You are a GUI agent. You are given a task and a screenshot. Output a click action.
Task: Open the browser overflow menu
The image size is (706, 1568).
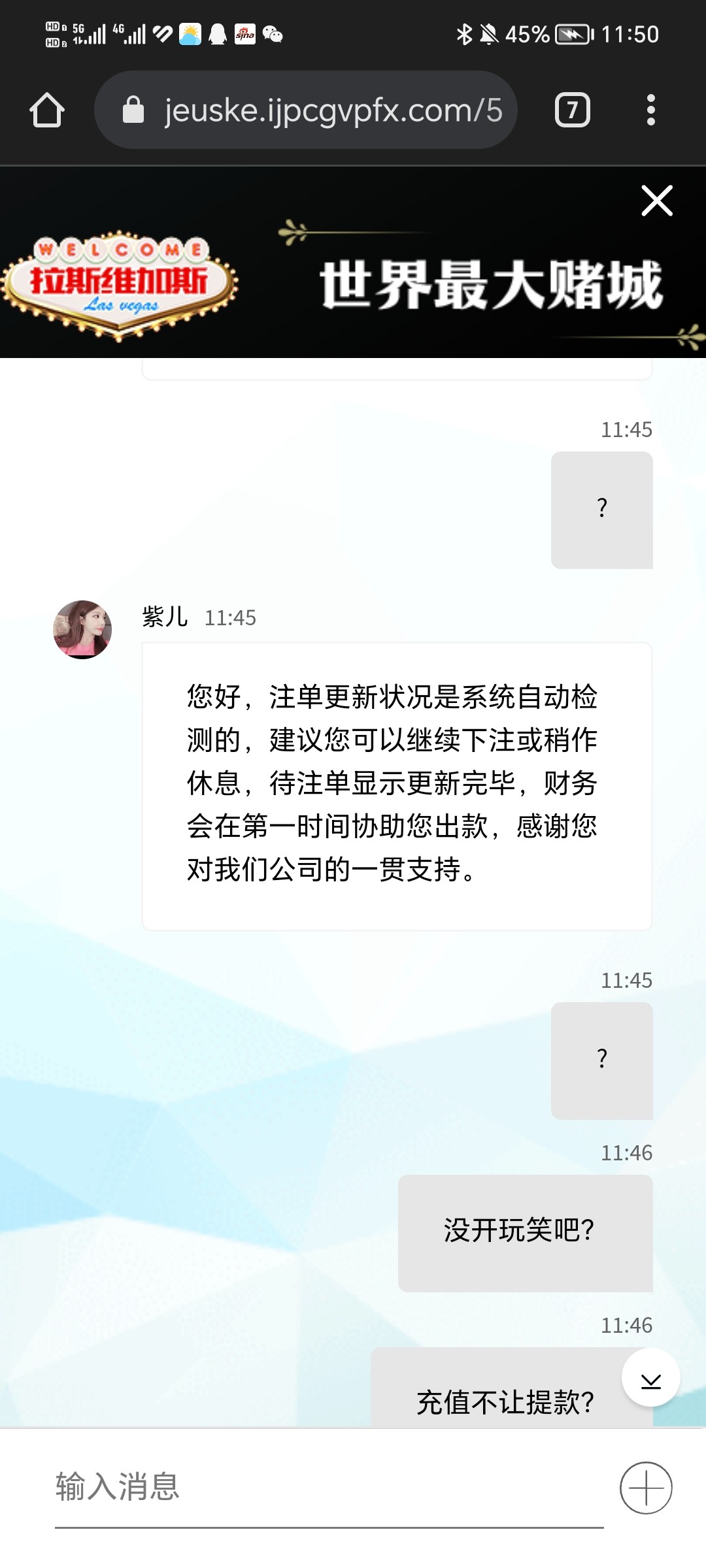[650, 110]
